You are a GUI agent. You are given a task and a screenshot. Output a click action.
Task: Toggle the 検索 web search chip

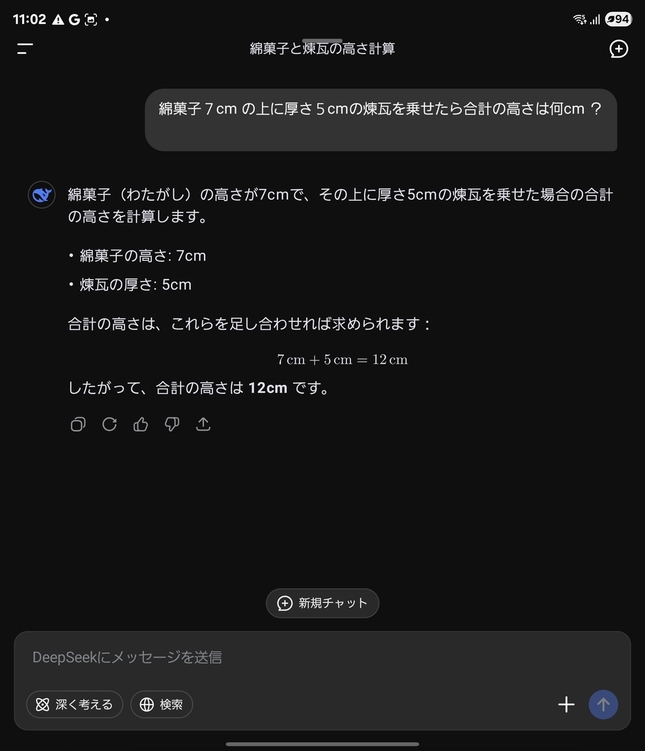point(161,704)
